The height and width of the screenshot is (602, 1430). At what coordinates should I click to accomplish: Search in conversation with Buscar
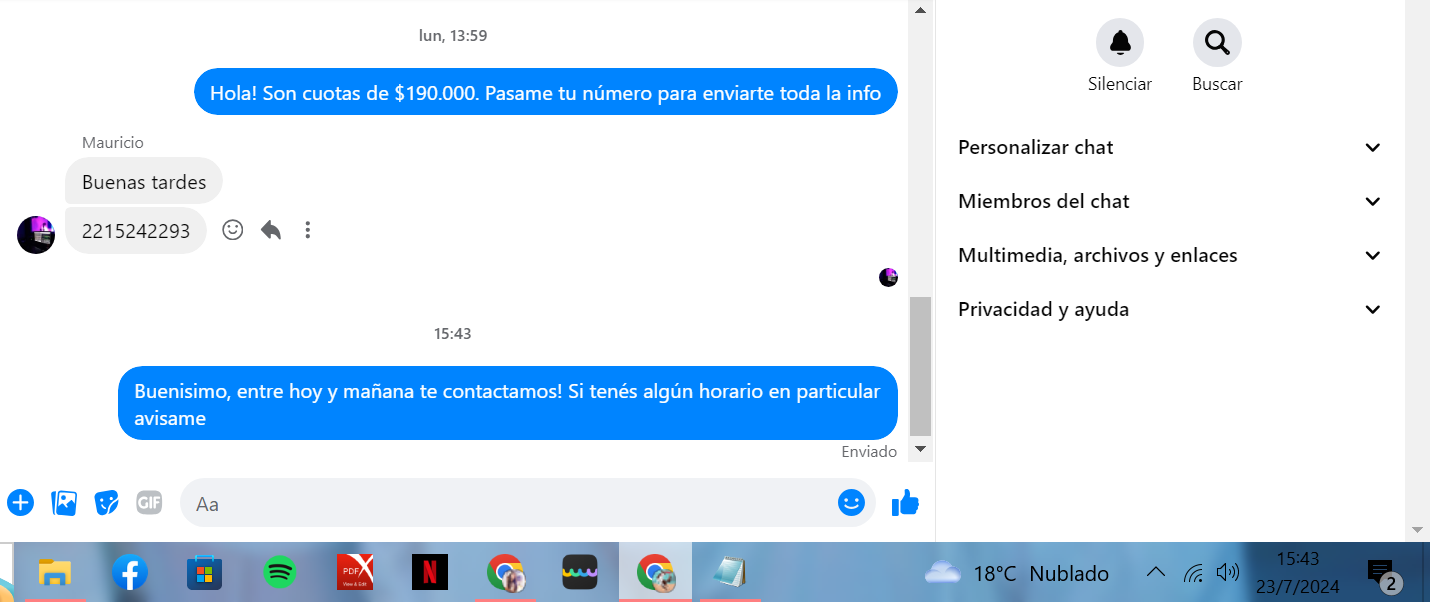coord(1217,44)
